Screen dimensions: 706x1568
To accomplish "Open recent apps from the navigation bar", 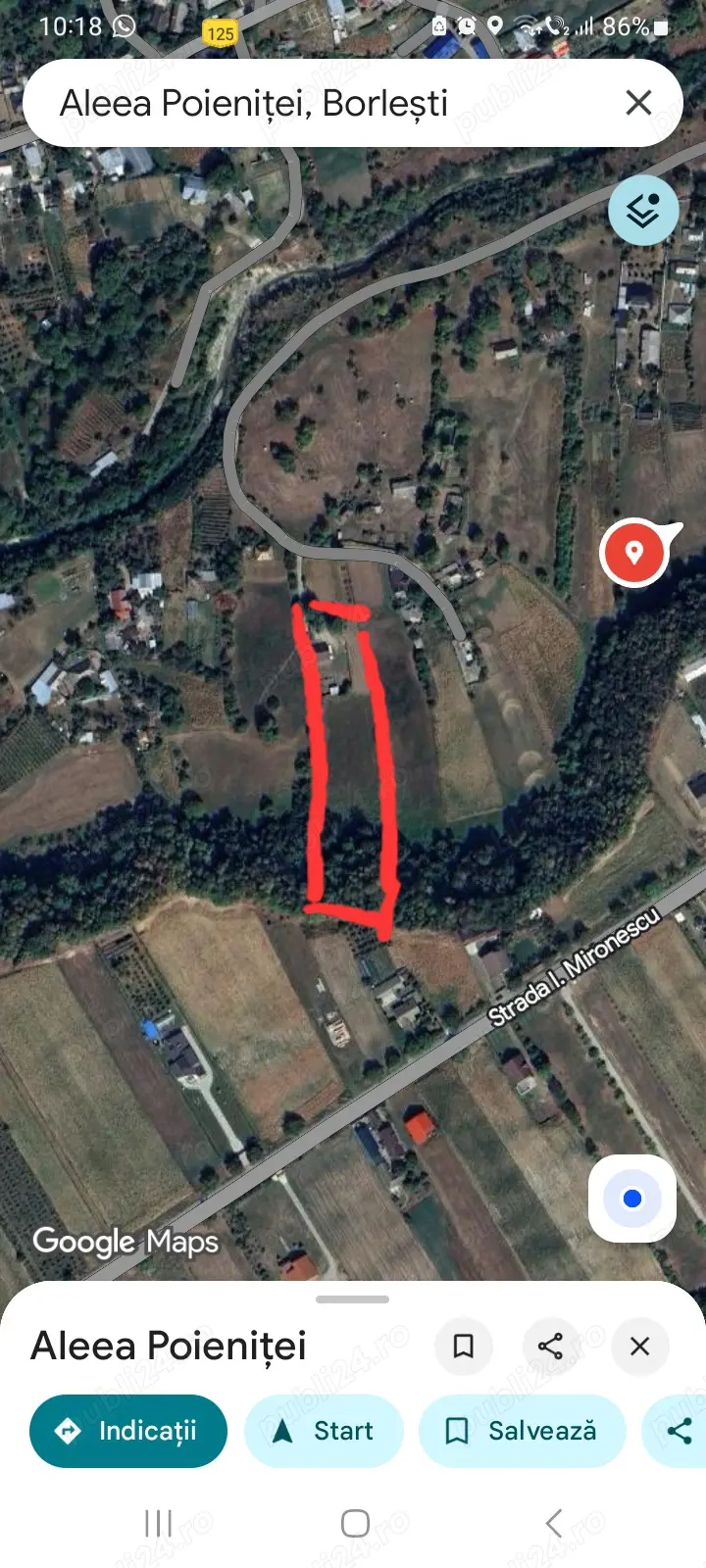I will (158, 1523).
